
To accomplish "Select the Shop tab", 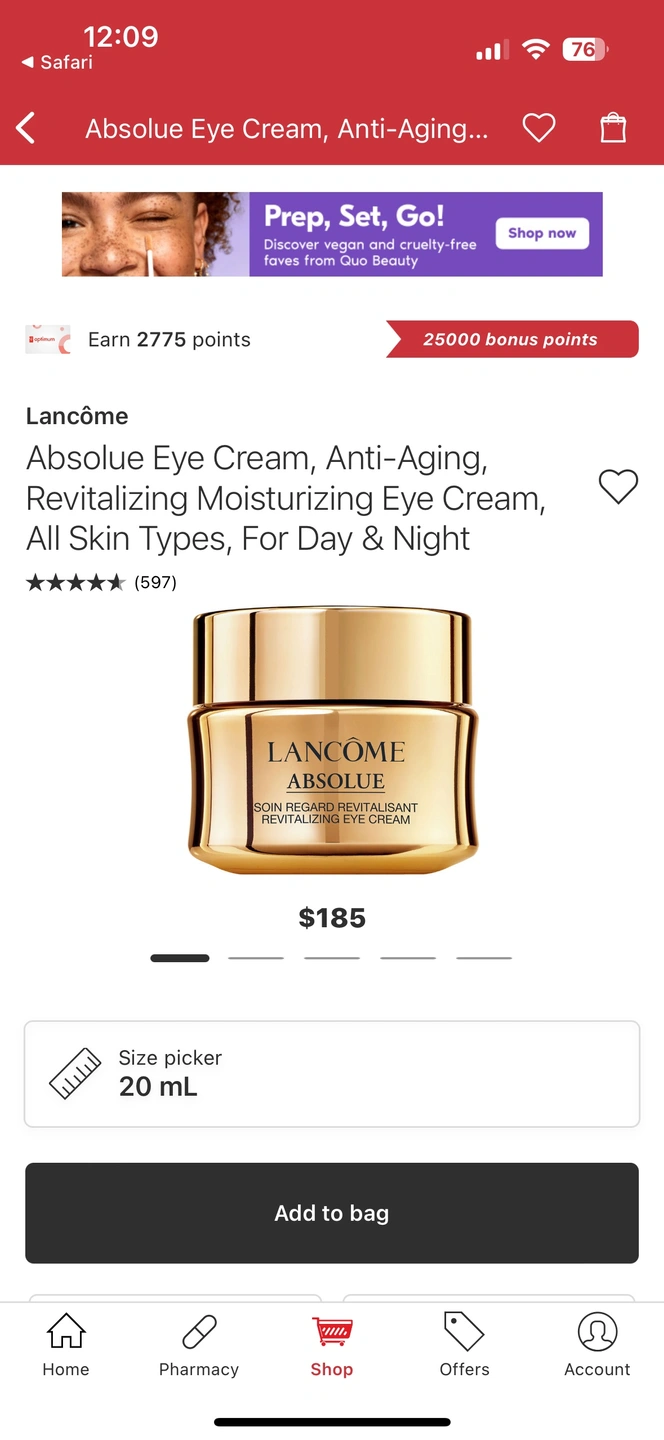I will (331, 1346).
